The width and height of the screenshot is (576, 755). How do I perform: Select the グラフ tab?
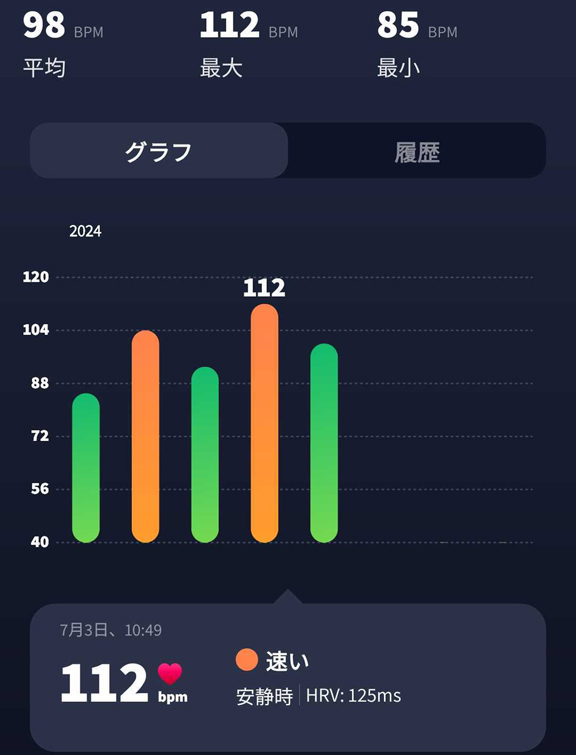coord(159,151)
